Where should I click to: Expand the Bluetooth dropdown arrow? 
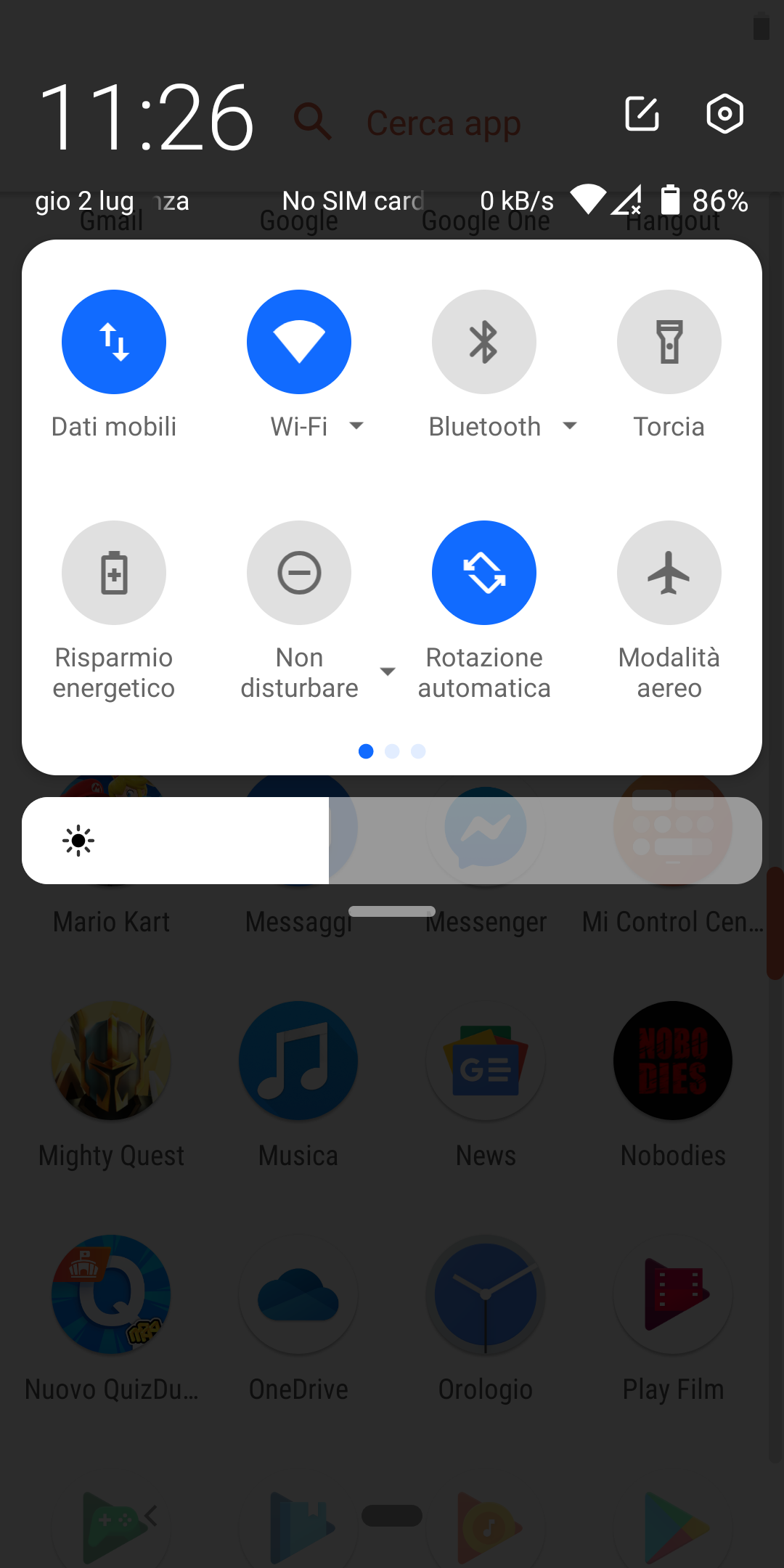570,426
